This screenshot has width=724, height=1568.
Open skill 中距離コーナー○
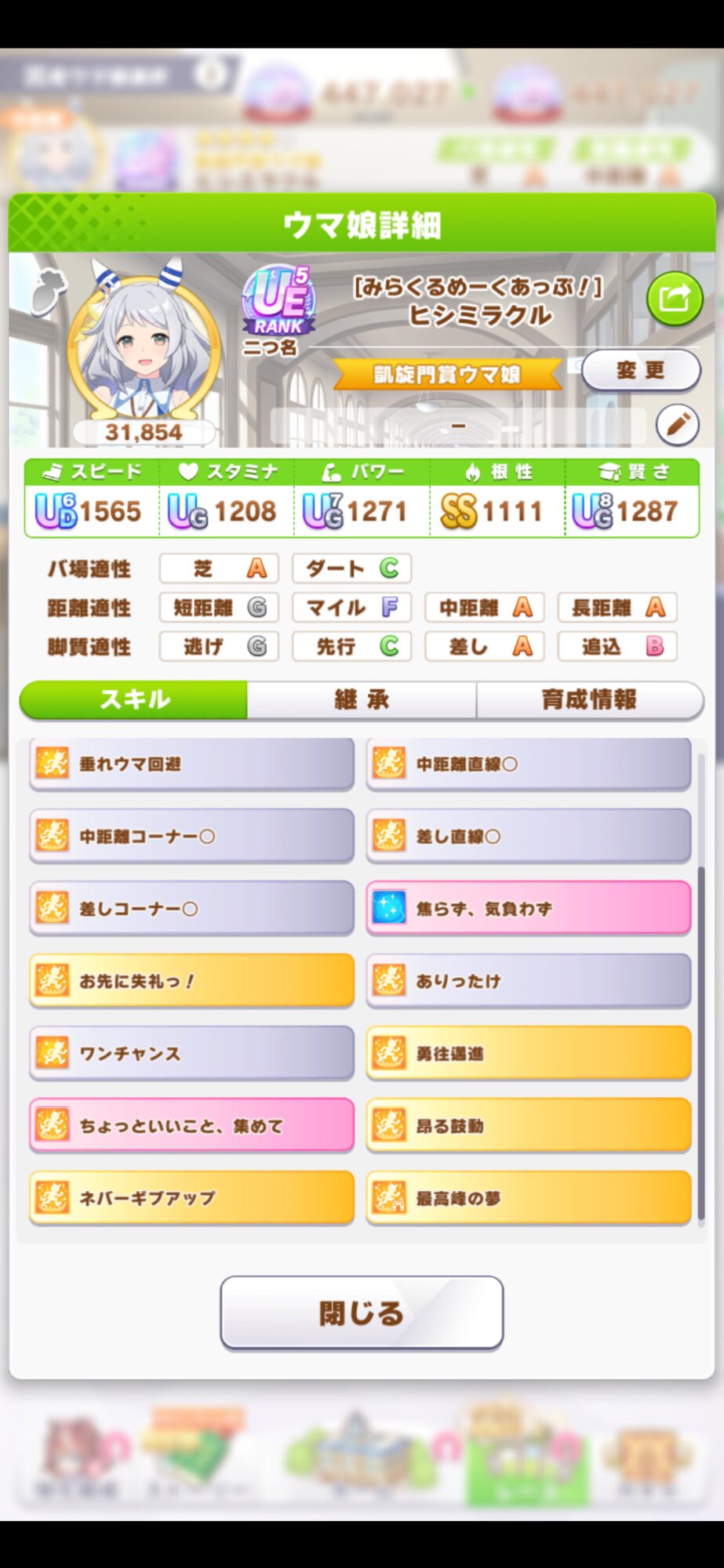click(x=191, y=837)
